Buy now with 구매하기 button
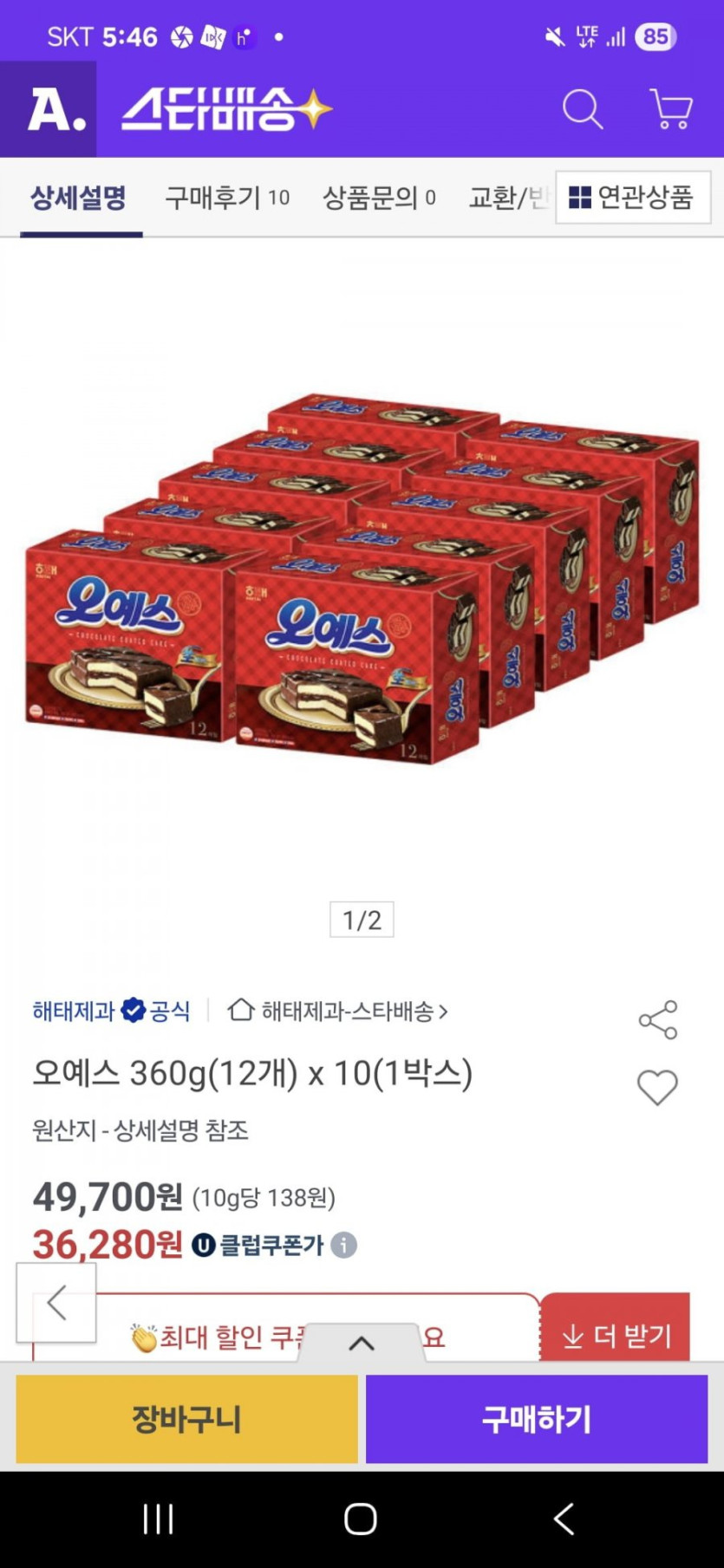The height and width of the screenshot is (1568, 724). tap(537, 1419)
